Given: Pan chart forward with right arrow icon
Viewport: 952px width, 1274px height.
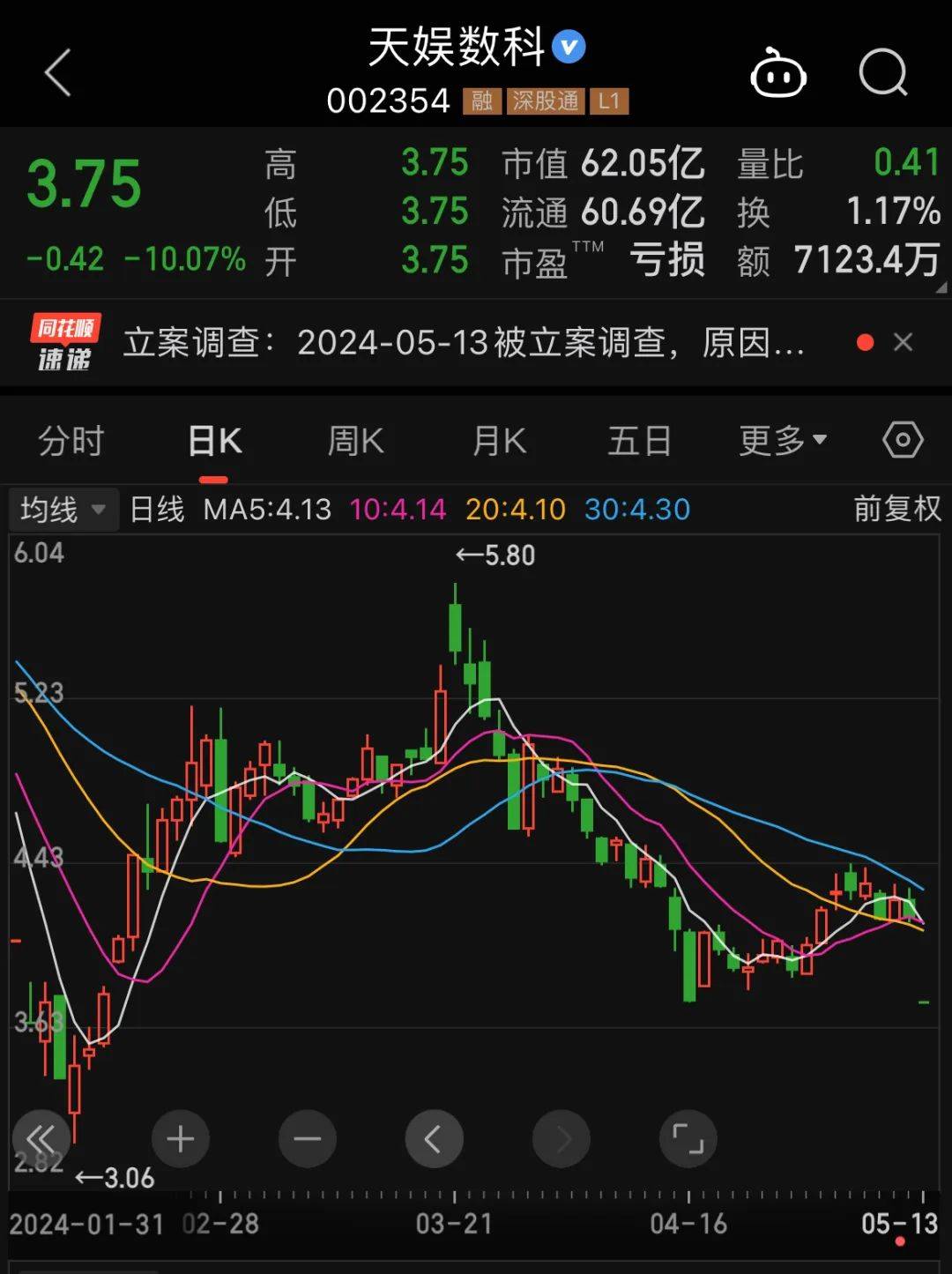Looking at the screenshot, I should (x=561, y=1138).
